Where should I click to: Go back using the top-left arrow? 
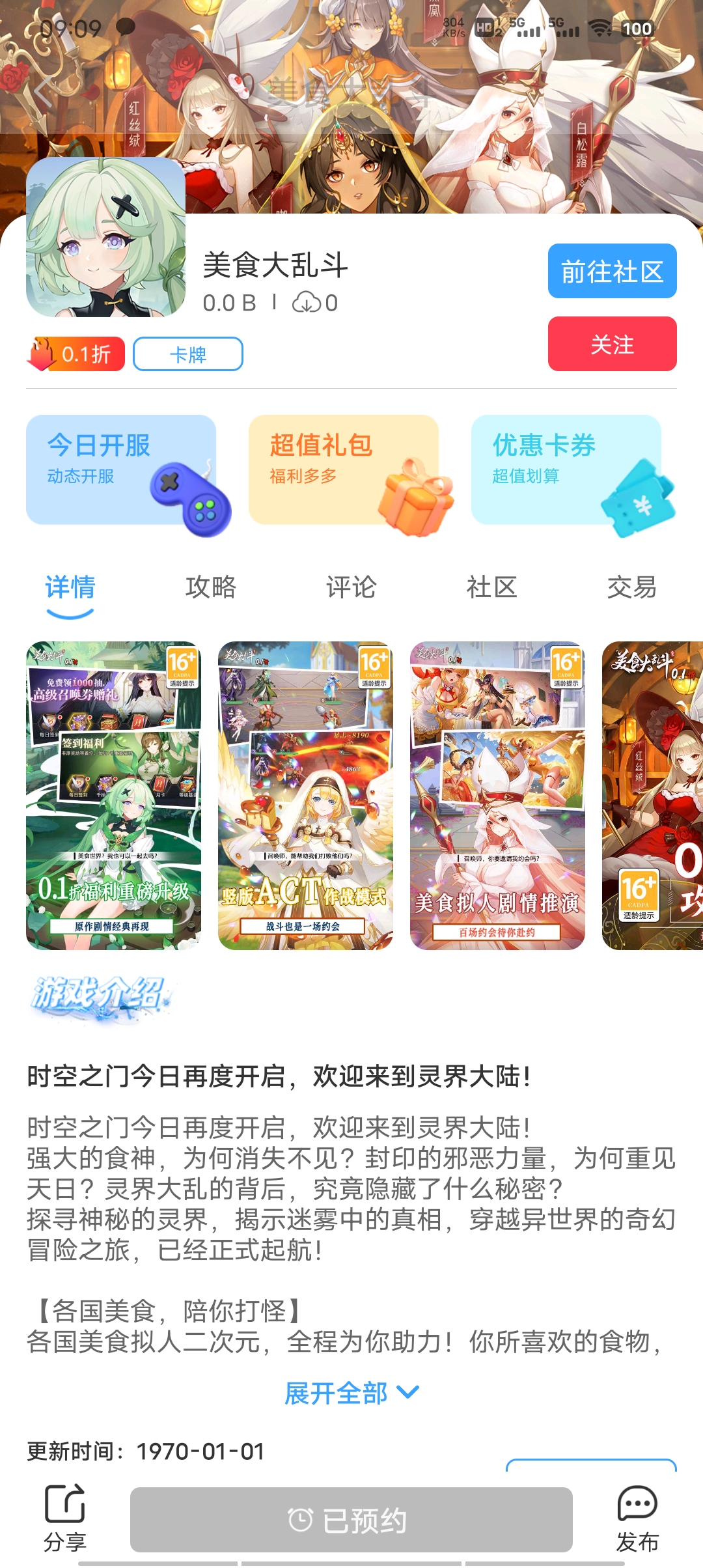click(x=44, y=92)
